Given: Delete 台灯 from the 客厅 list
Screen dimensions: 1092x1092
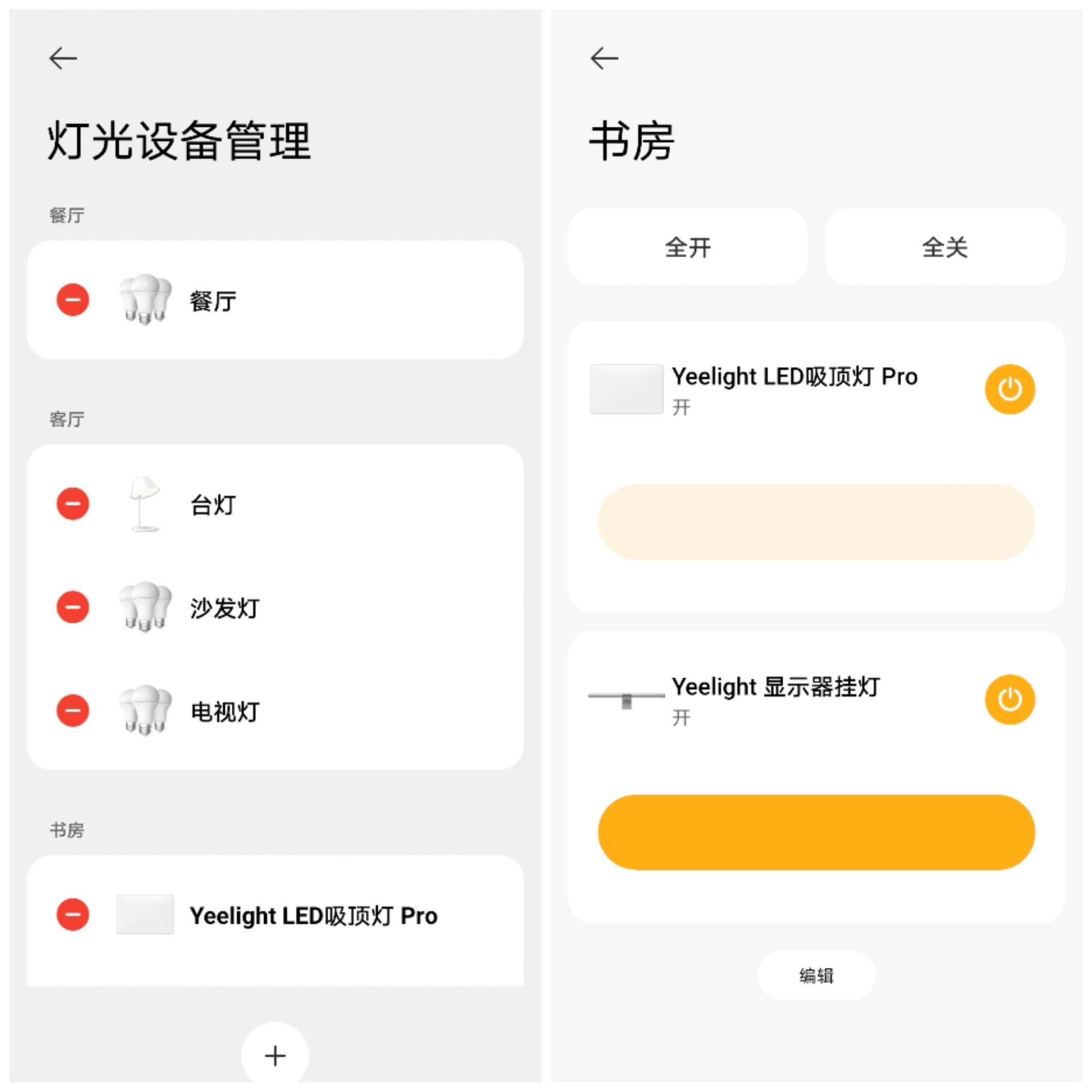Looking at the screenshot, I should (73, 504).
